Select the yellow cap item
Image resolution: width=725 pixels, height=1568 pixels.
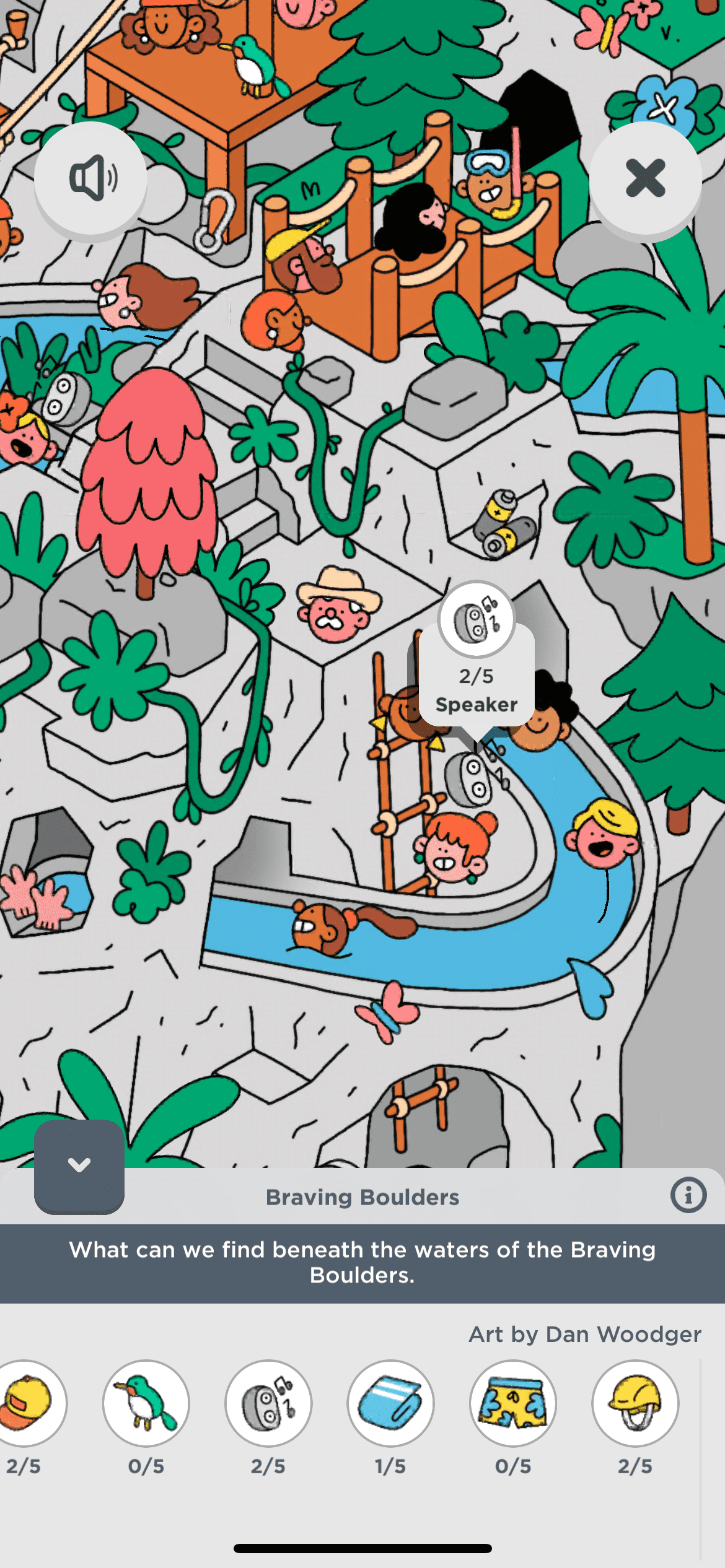click(28, 1403)
